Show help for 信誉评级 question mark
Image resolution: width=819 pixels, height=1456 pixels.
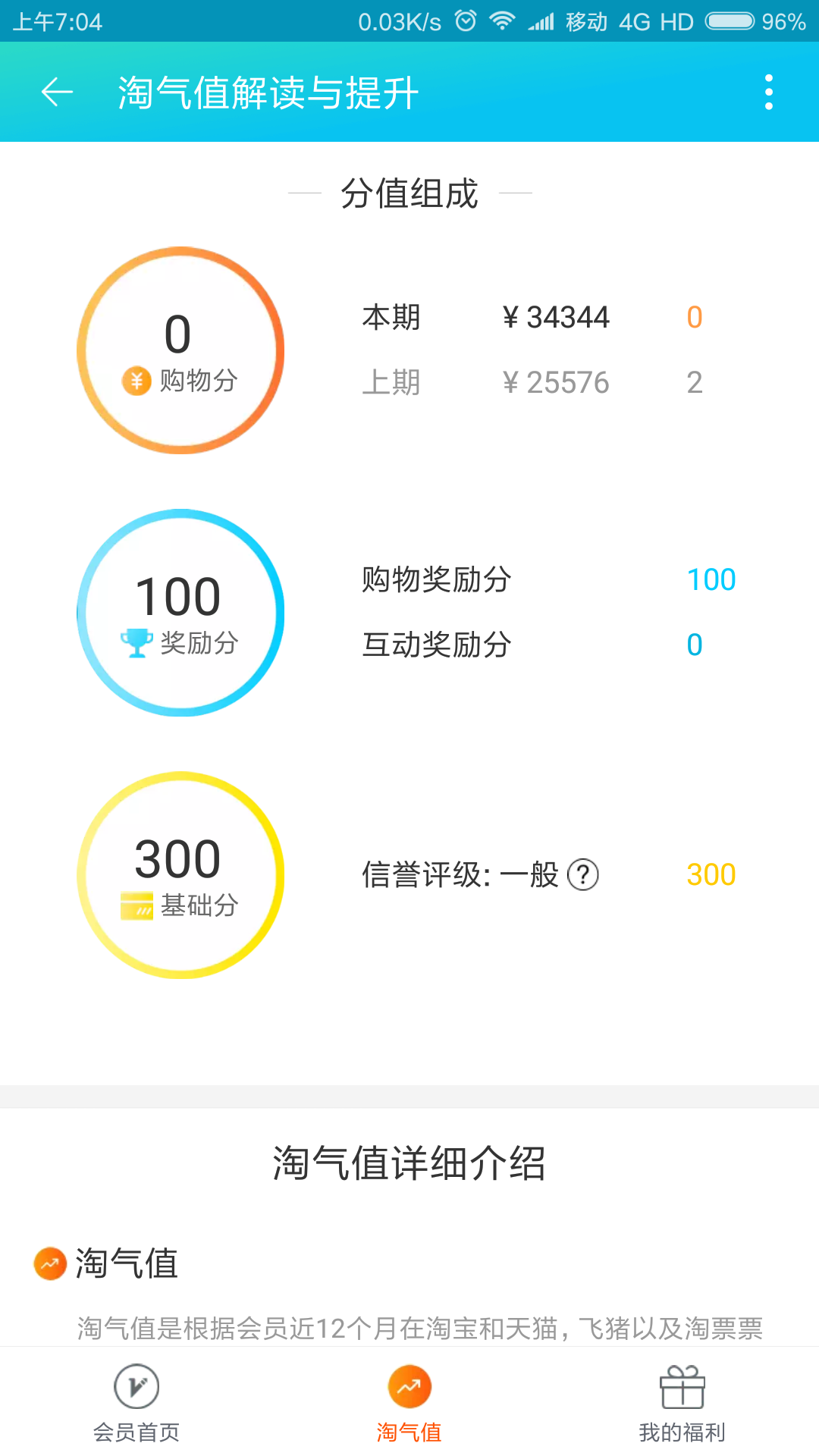(583, 874)
